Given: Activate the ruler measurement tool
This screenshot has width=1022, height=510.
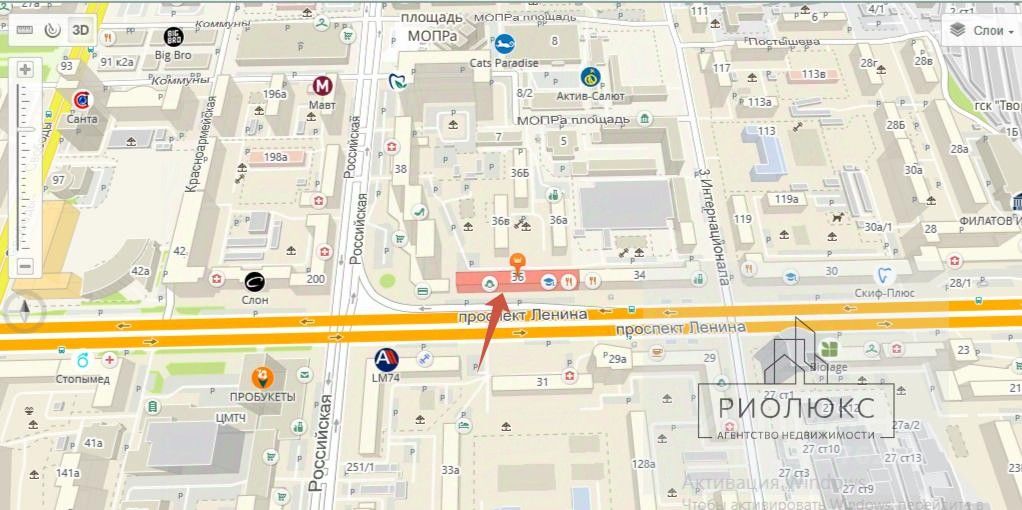Looking at the screenshot, I should (x=25, y=29).
